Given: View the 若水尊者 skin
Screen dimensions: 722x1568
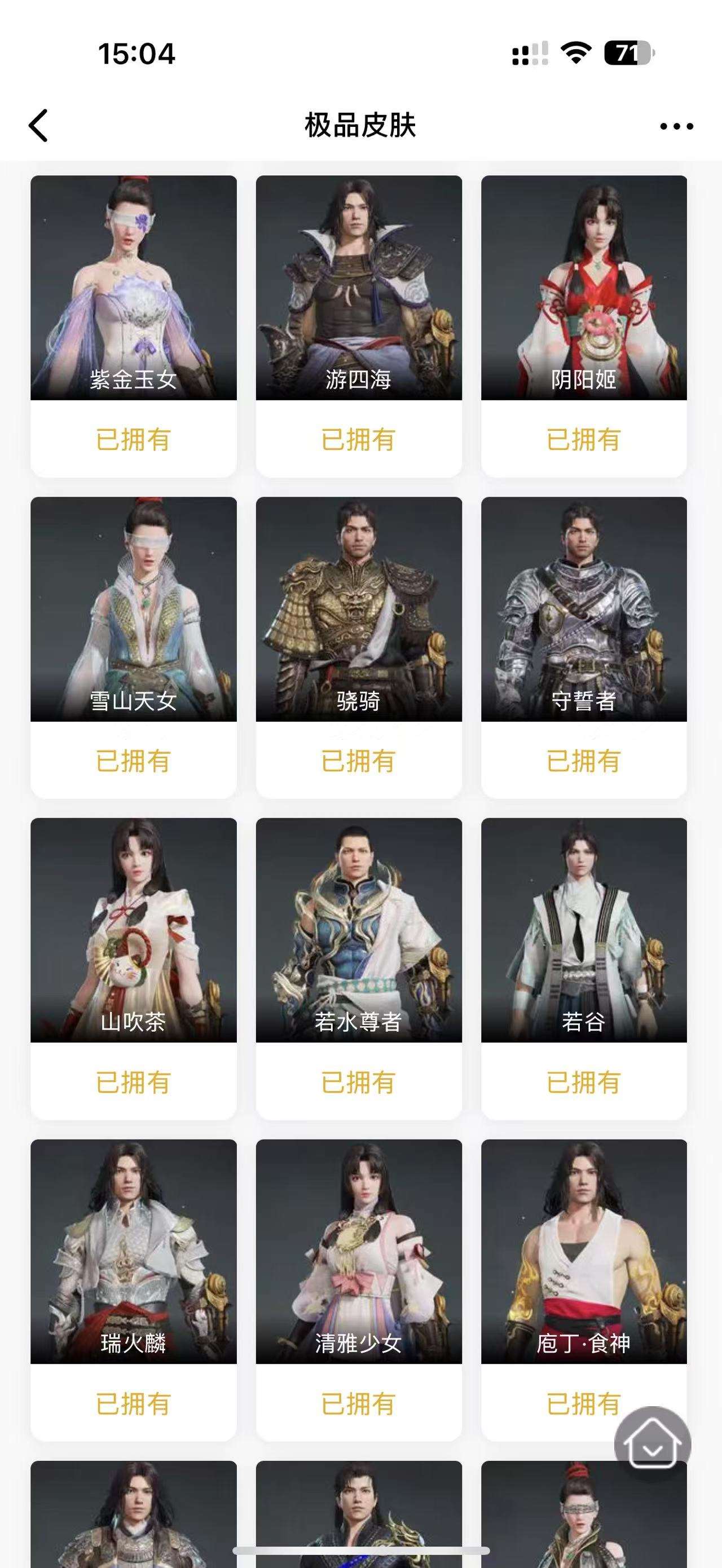Looking at the screenshot, I should click(x=359, y=930).
